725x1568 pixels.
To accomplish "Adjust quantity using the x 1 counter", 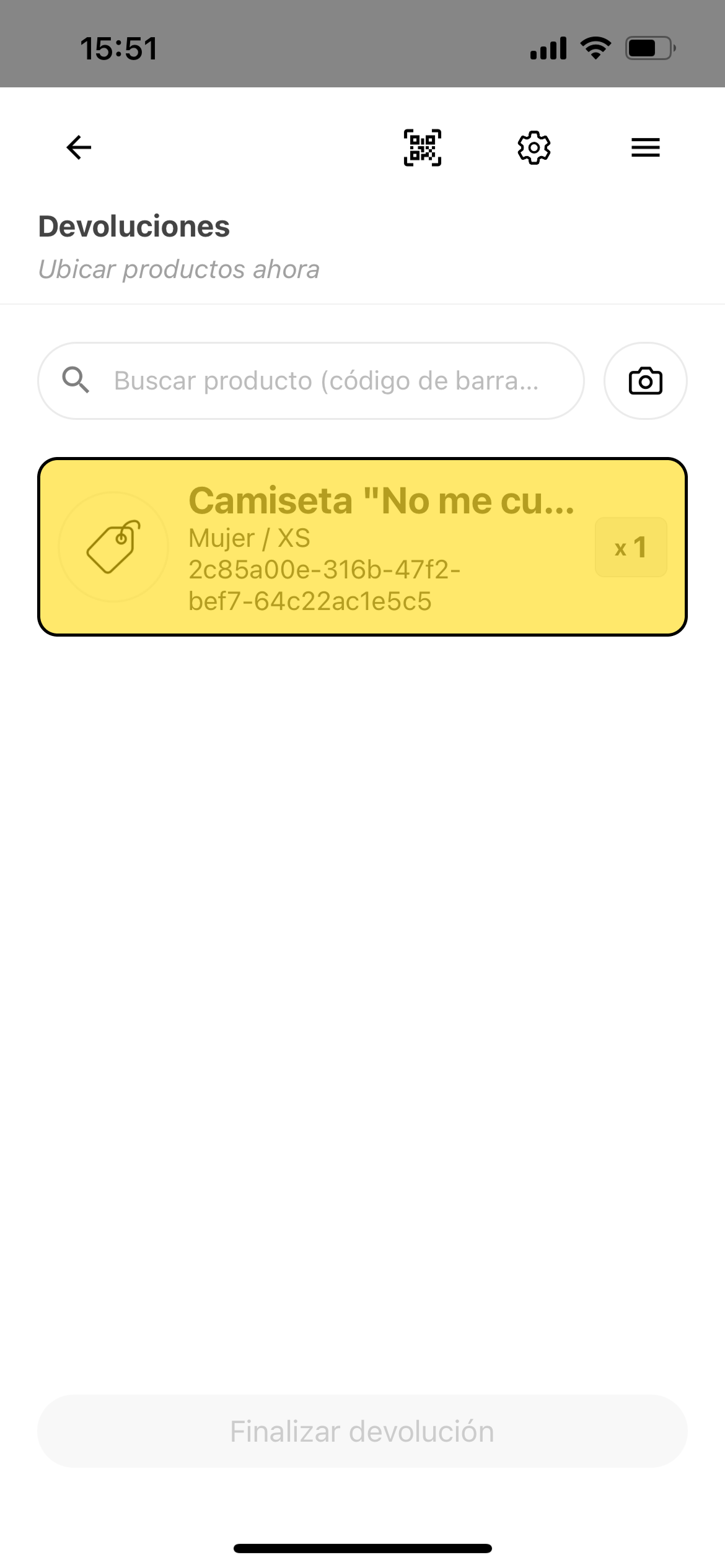I will pos(631,547).
